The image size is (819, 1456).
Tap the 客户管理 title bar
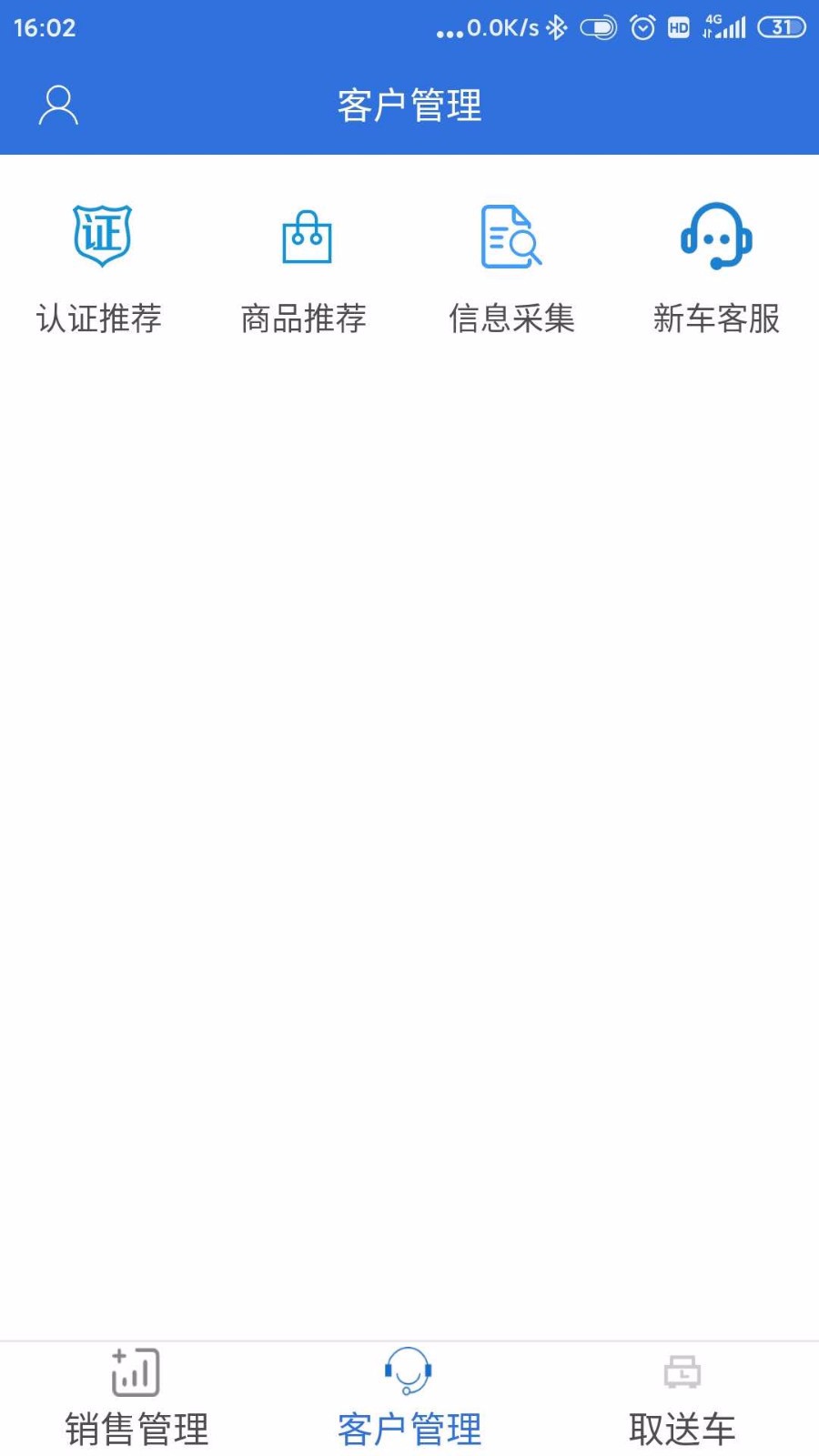tap(409, 105)
